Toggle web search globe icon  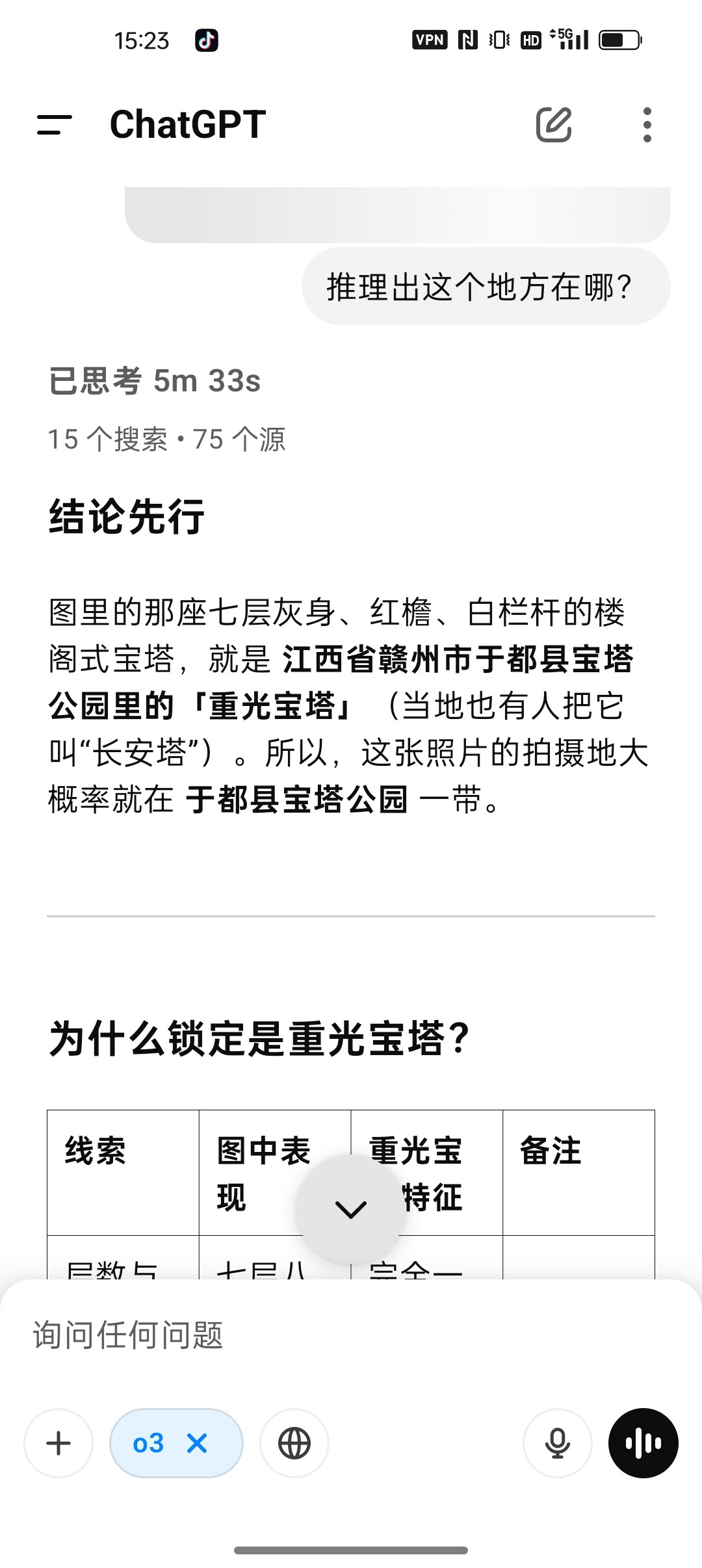pos(294,1443)
